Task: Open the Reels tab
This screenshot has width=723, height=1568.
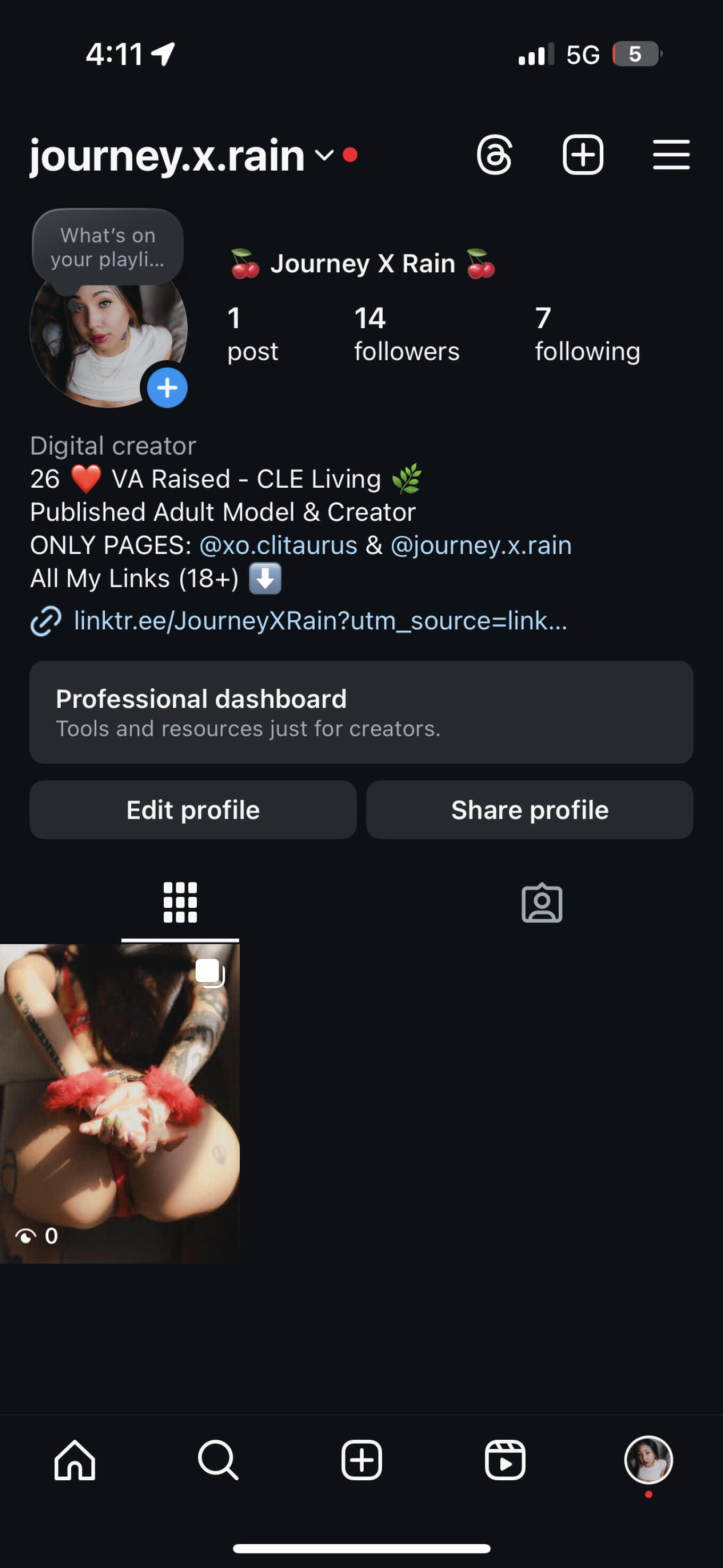Action: pyautogui.click(x=505, y=1459)
